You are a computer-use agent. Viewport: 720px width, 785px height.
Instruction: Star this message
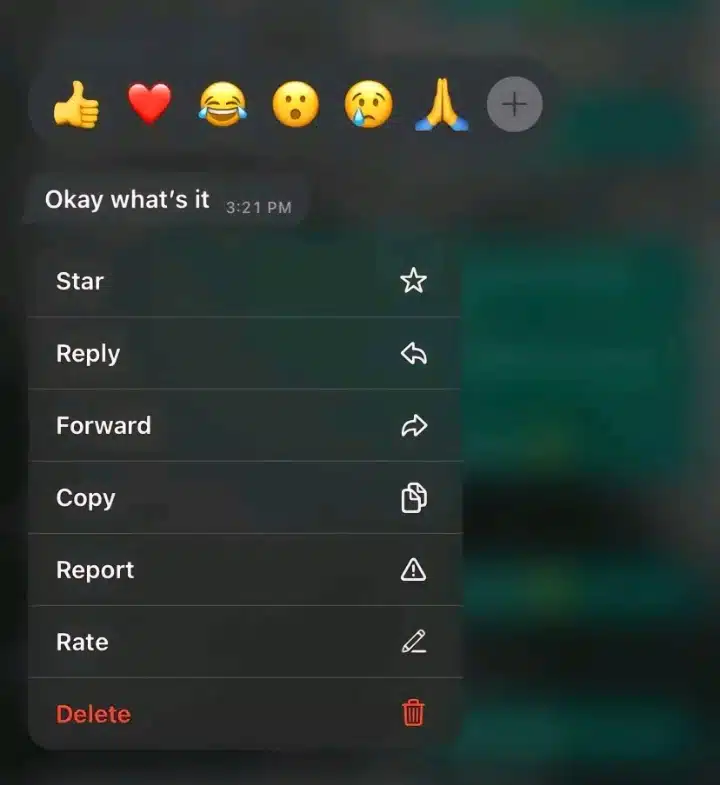(x=245, y=281)
